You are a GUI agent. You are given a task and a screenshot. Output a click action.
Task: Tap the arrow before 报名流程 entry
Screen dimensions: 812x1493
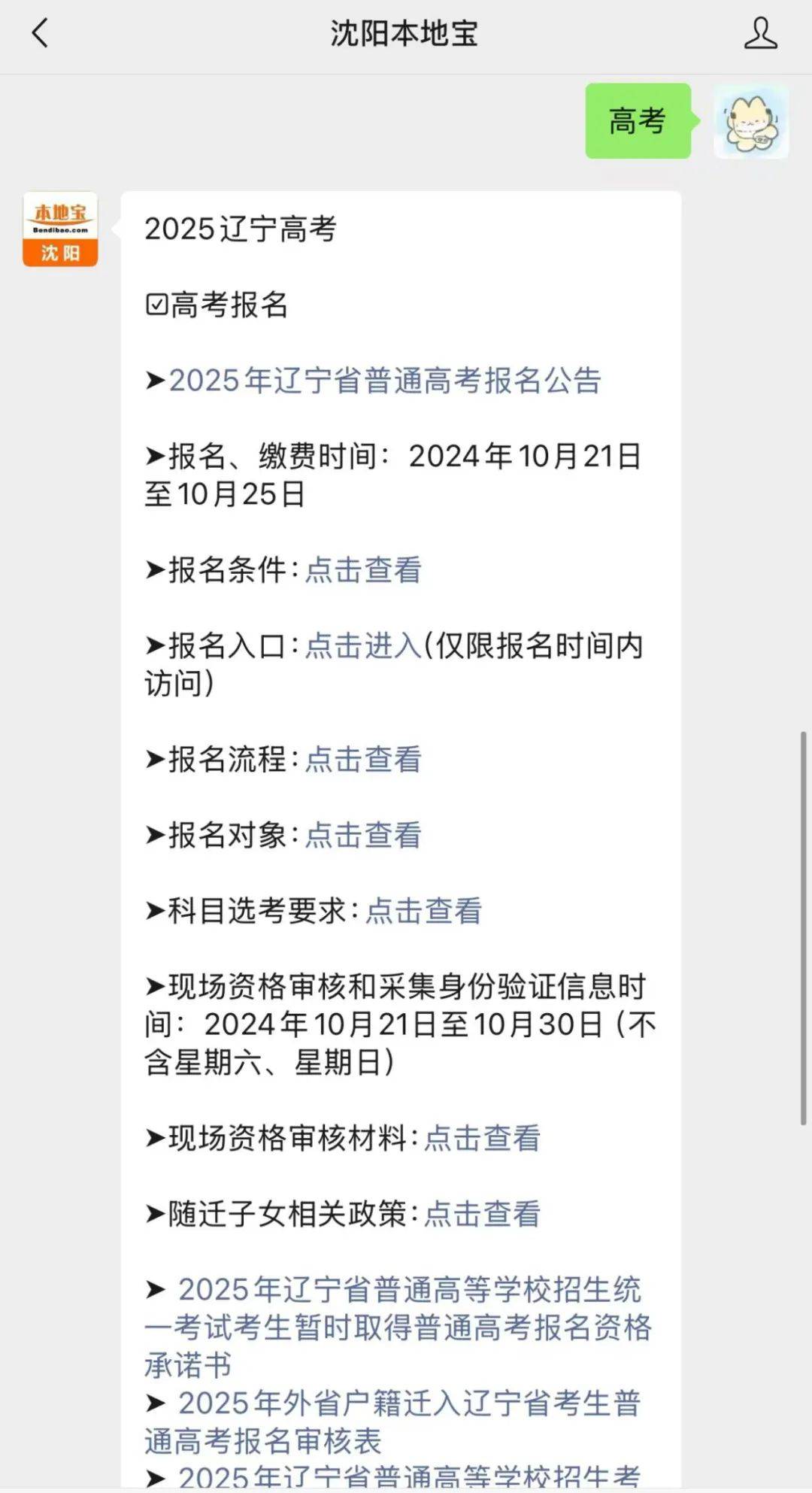coord(154,760)
